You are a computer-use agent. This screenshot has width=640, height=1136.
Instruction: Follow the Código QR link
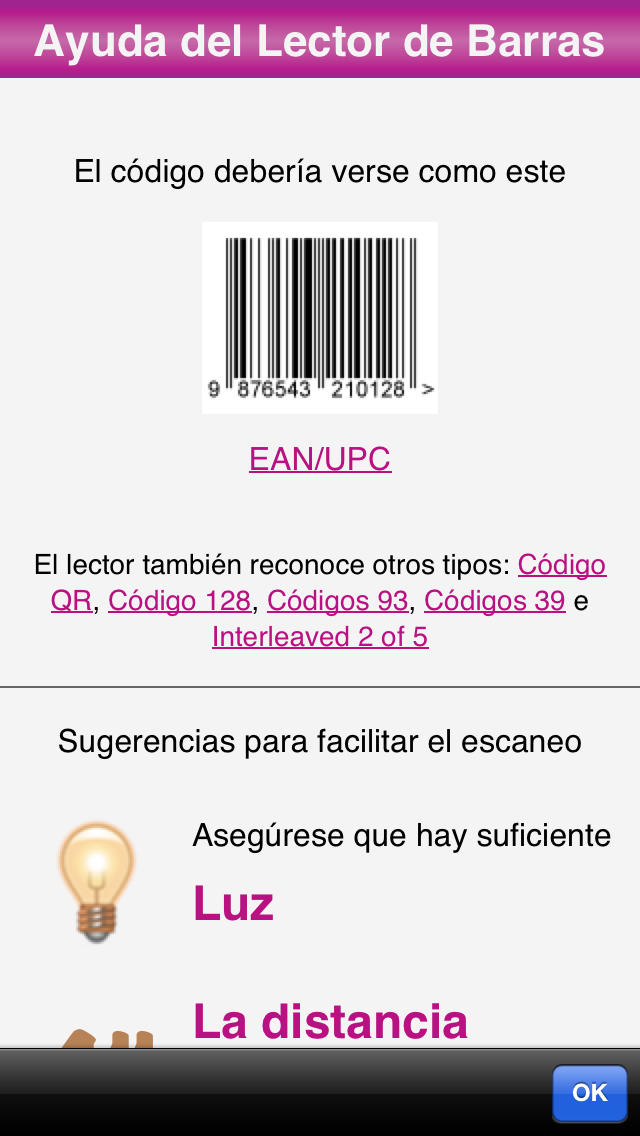pyautogui.click(x=561, y=565)
